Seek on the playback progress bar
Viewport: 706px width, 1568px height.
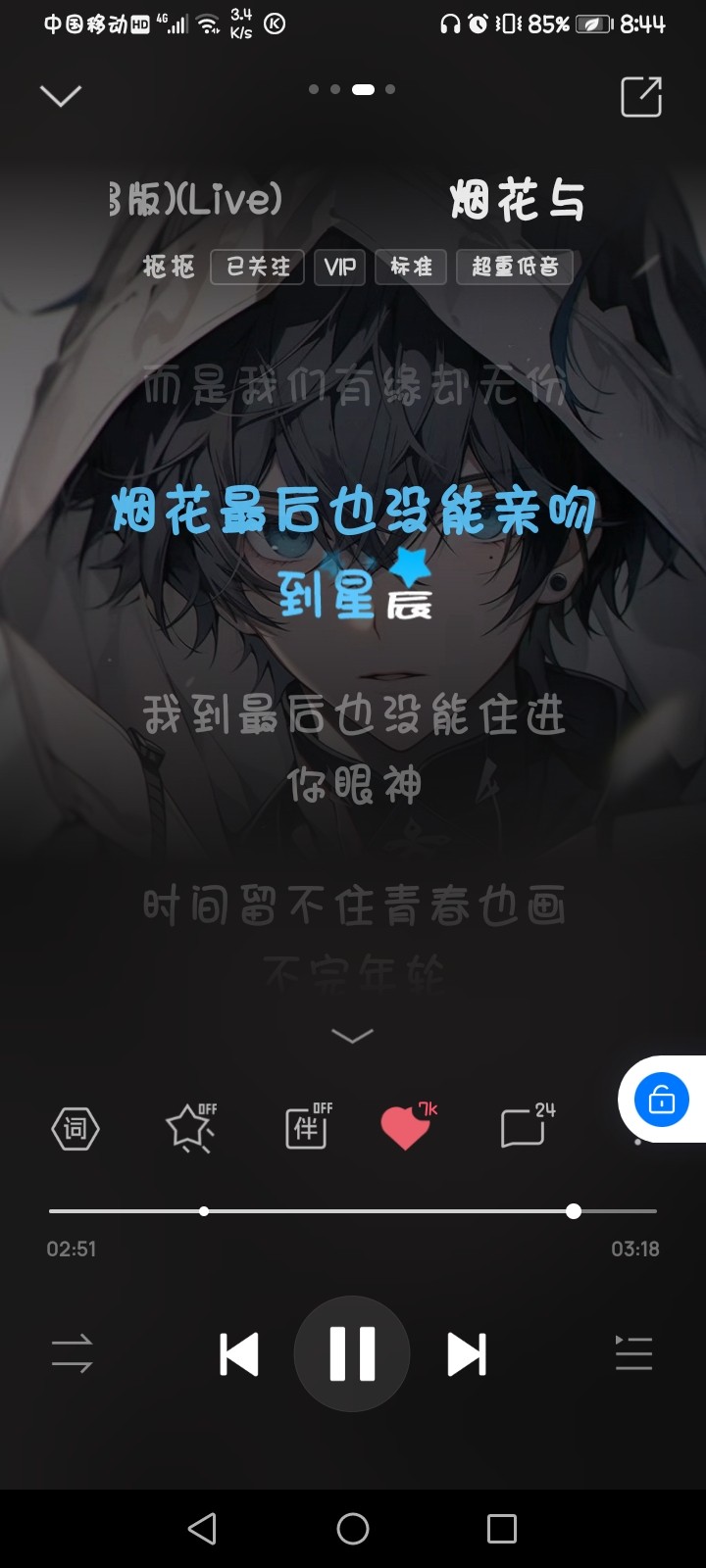(x=353, y=1211)
